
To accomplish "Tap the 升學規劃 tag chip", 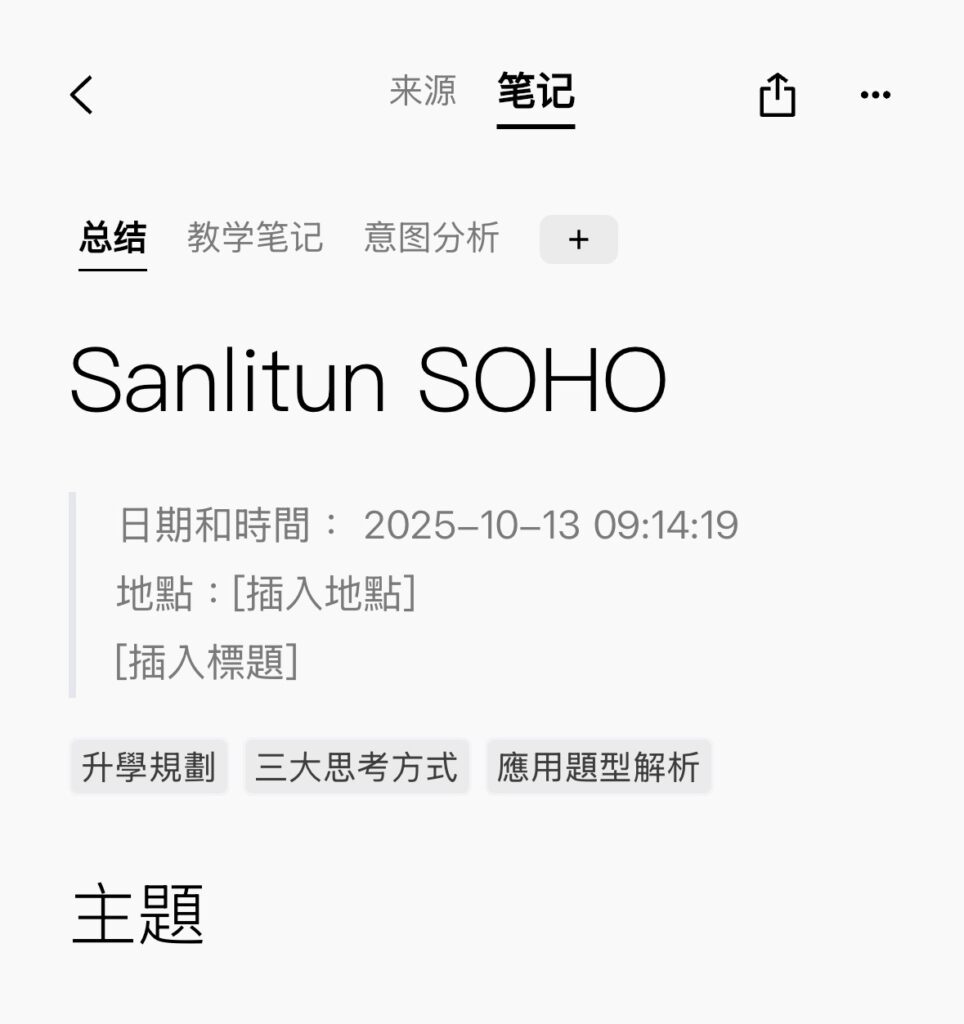I will tap(149, 767).
